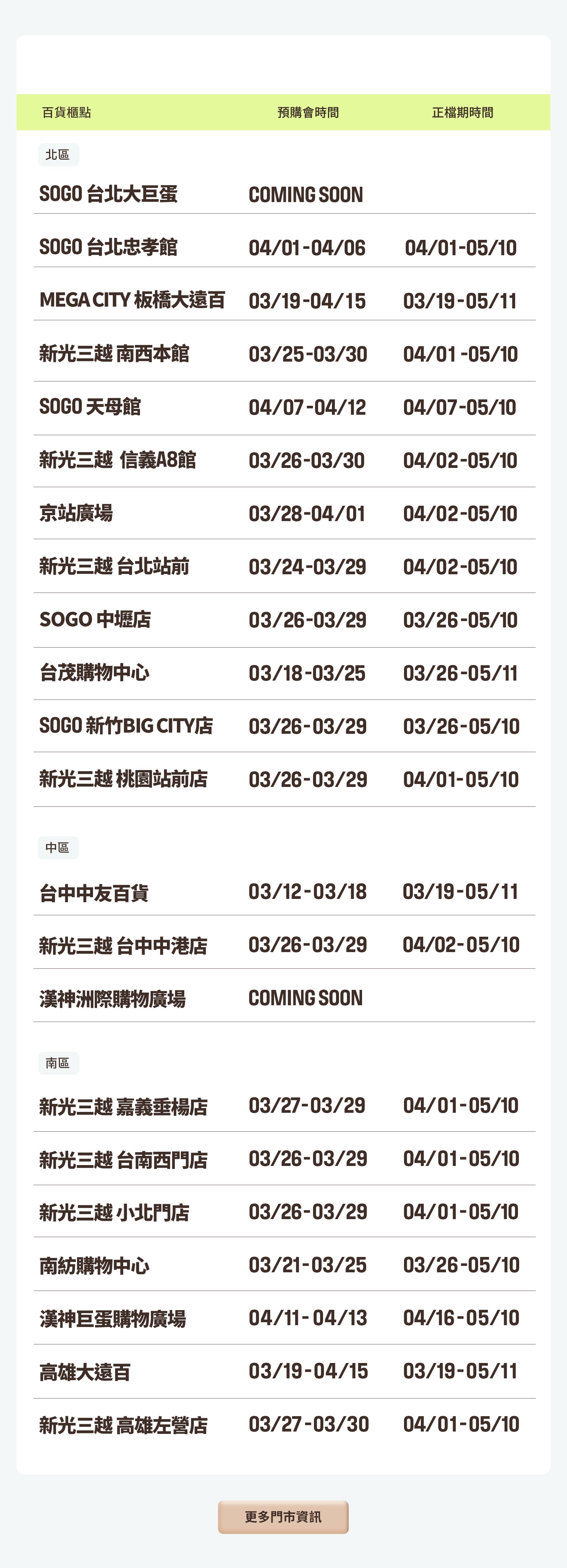This screenshot has height=1568, width=567.
Task: Open 新光三越 台中中港店 entry
Action: coord(122,945)
